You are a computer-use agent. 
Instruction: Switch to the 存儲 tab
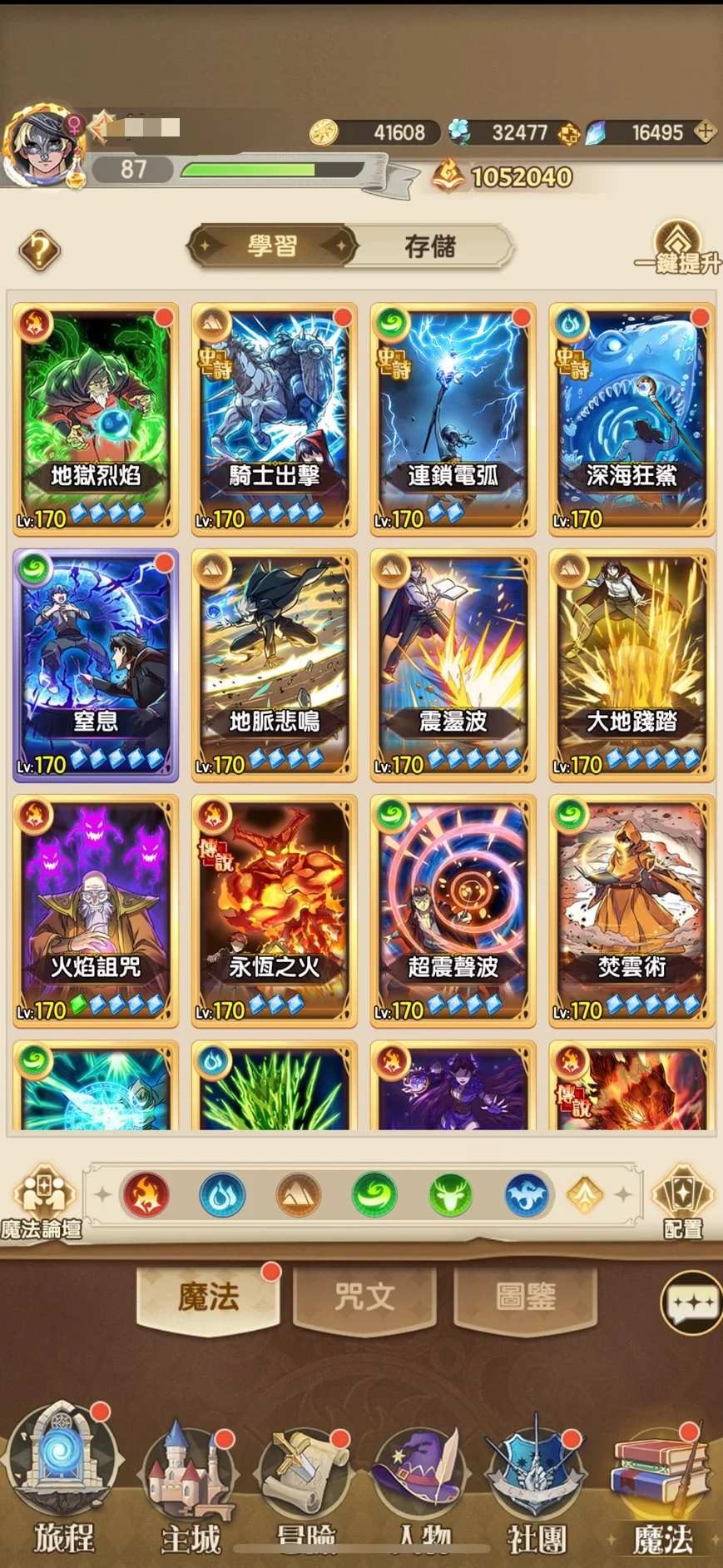point(429,246)
